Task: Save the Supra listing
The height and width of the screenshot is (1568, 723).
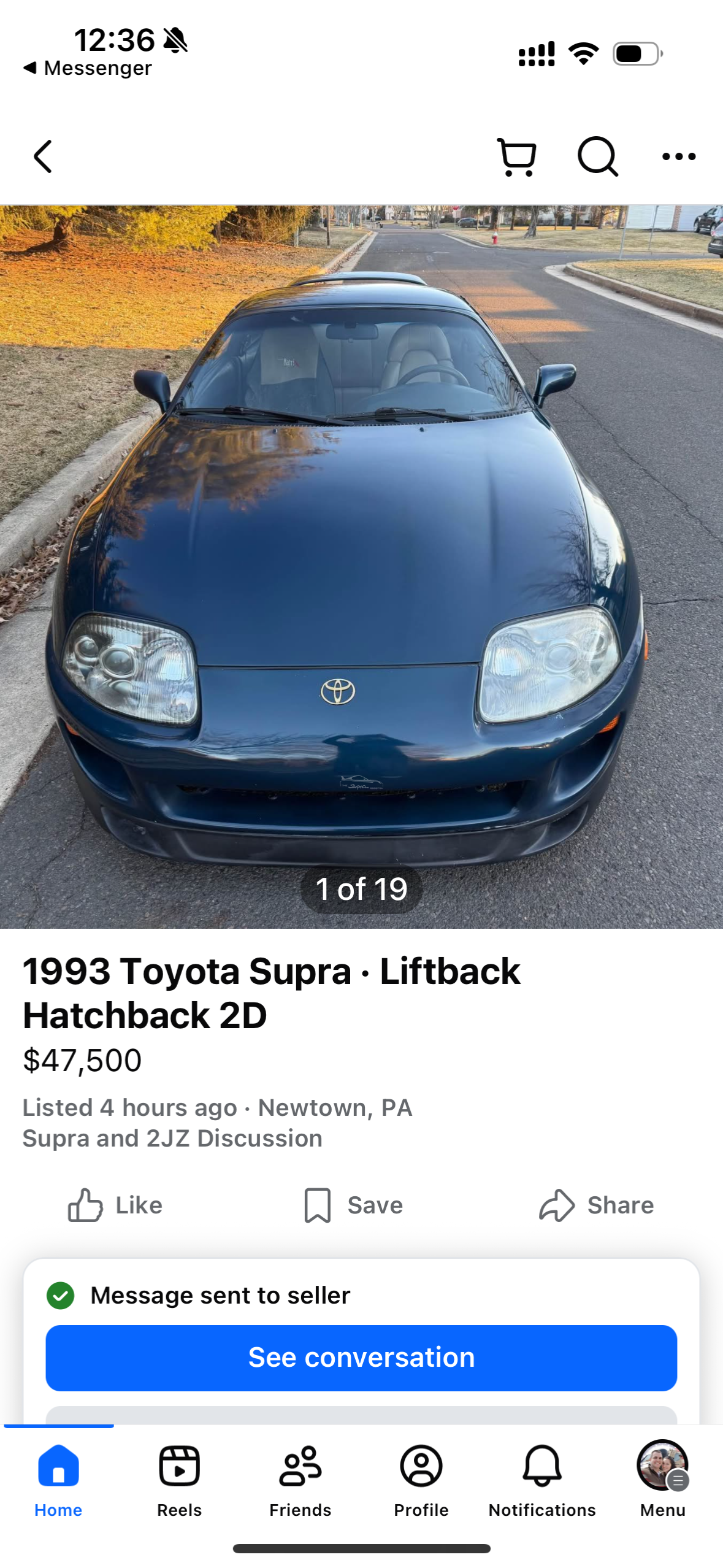Action: 354,1205
